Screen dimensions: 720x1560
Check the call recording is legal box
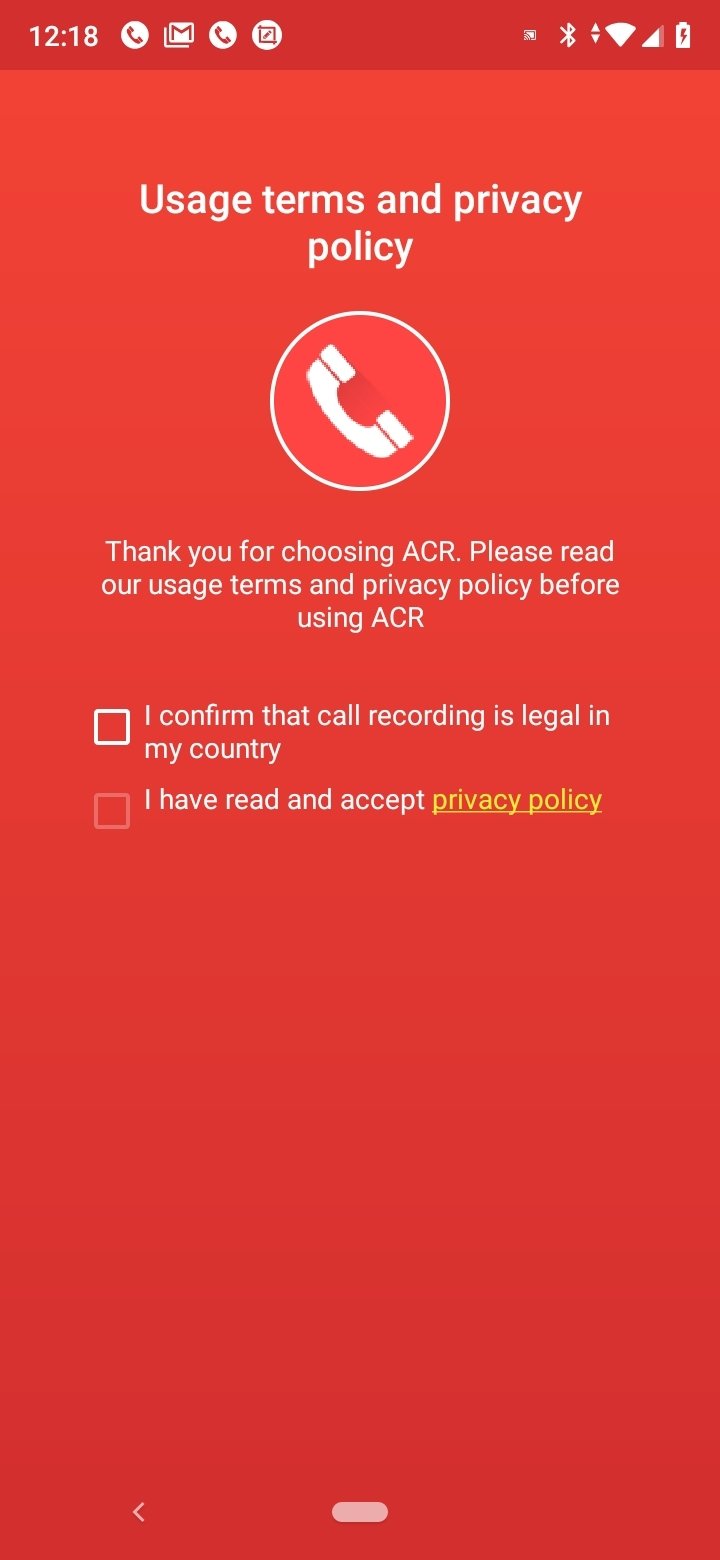click(x=112, y=727)
